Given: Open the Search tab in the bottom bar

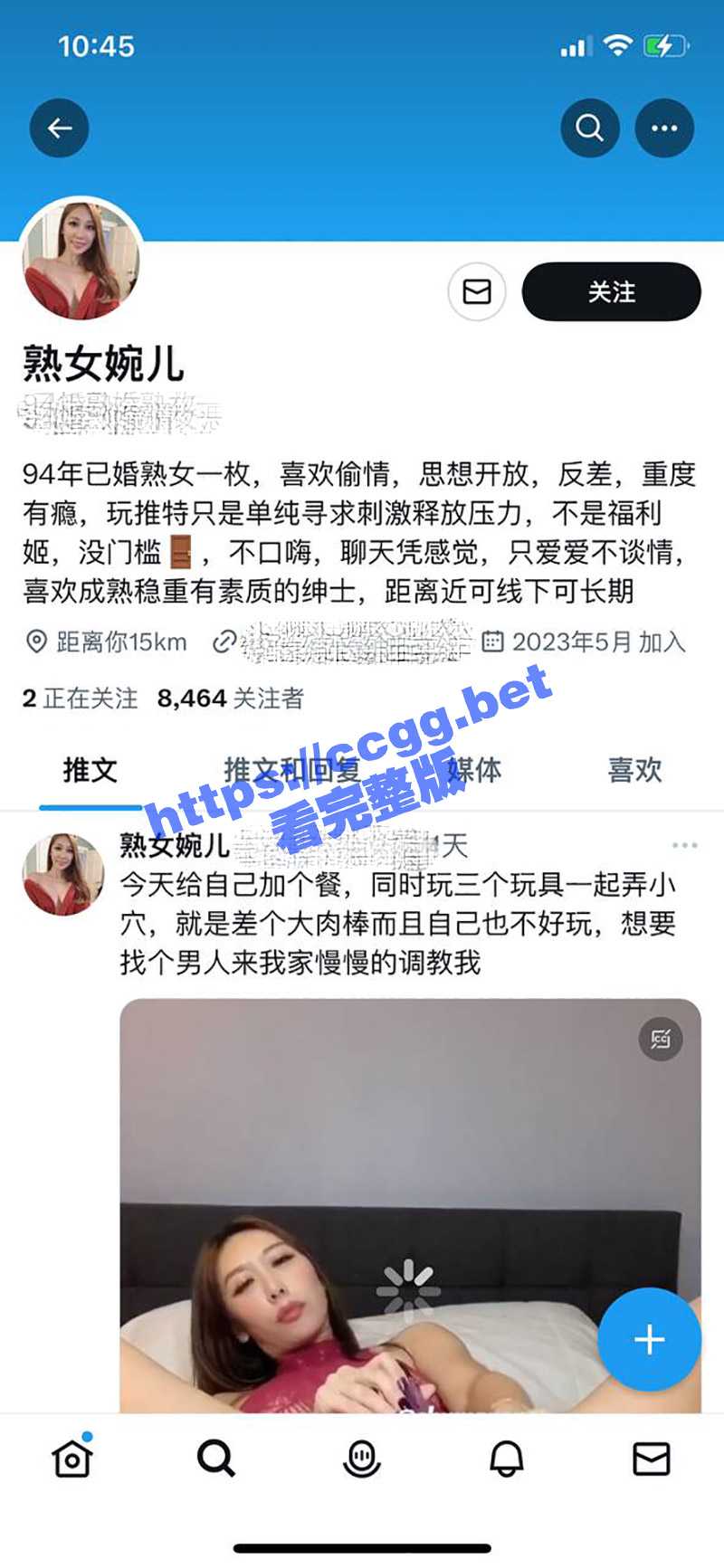Looking at the screenshot, I should [216, 1459].
